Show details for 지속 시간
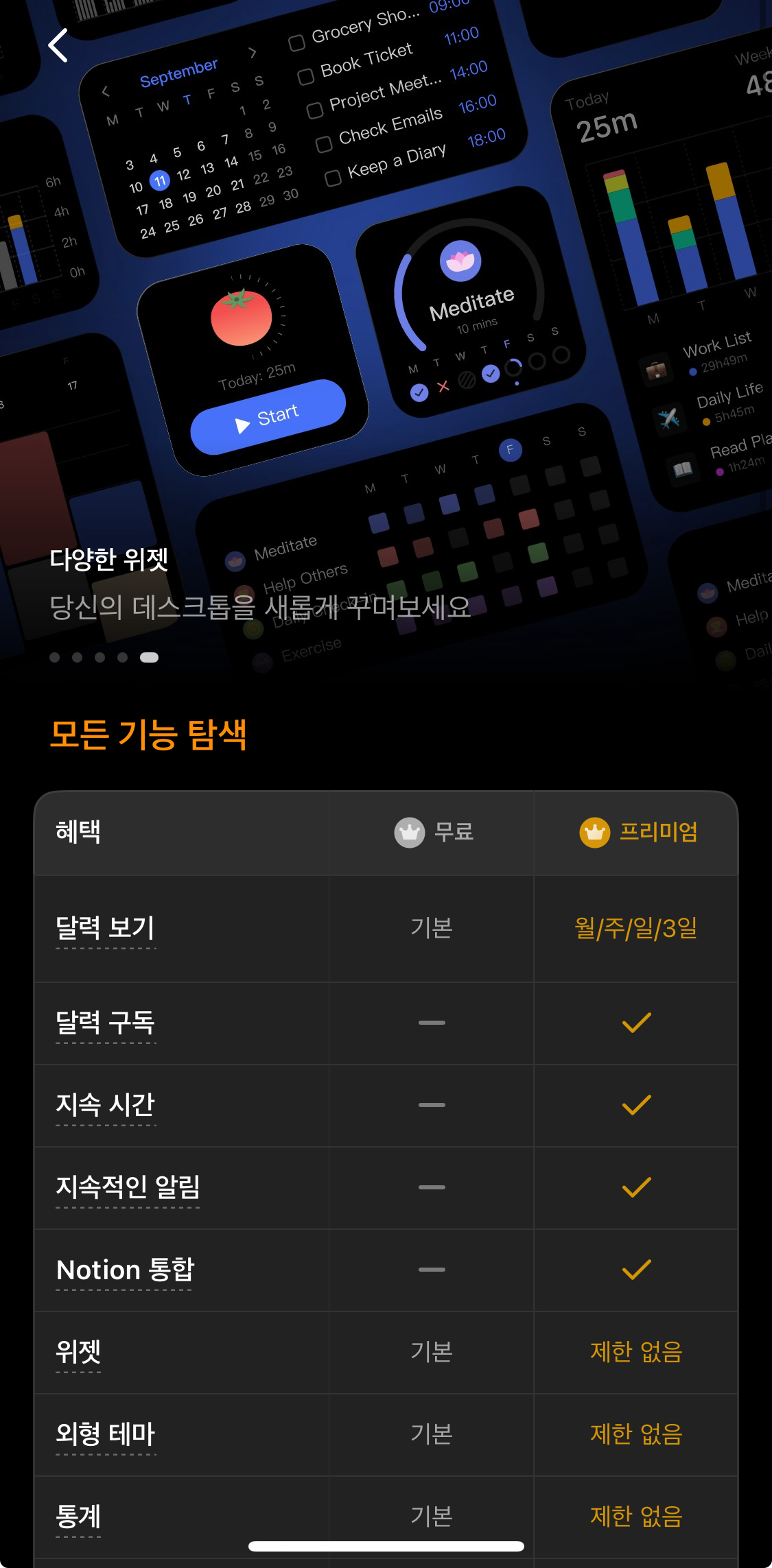Viewport: 772px width, 1568px height. [x=106, y=1106]
